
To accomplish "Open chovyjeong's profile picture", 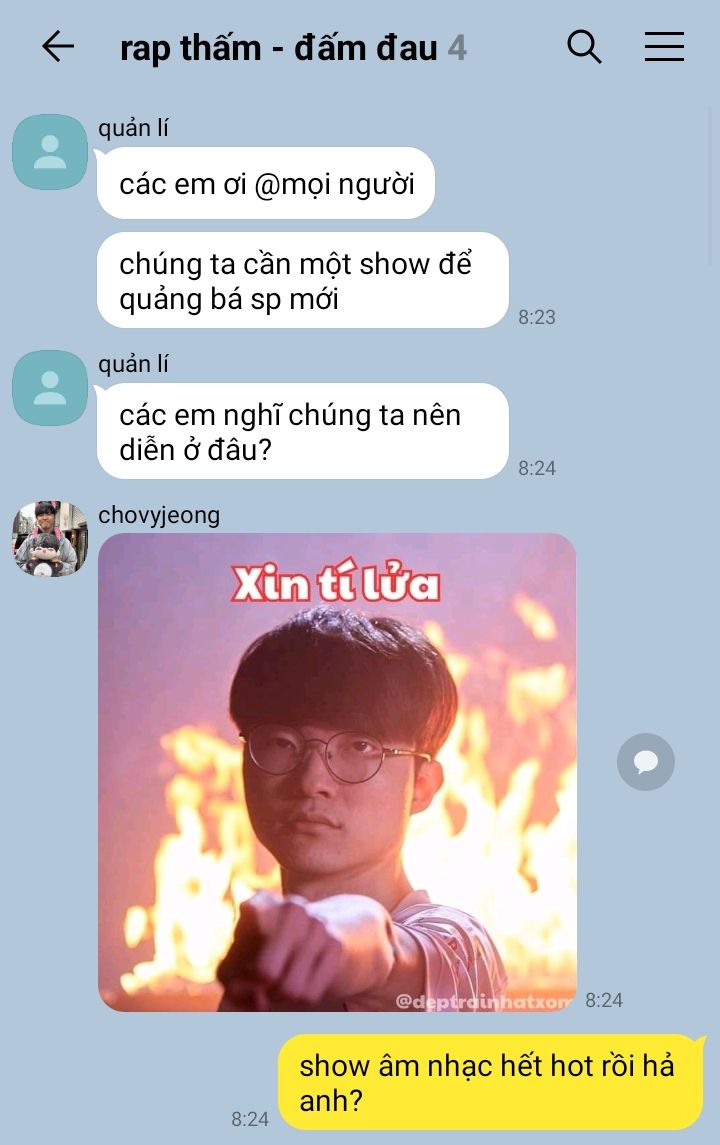I will [50, 538].
